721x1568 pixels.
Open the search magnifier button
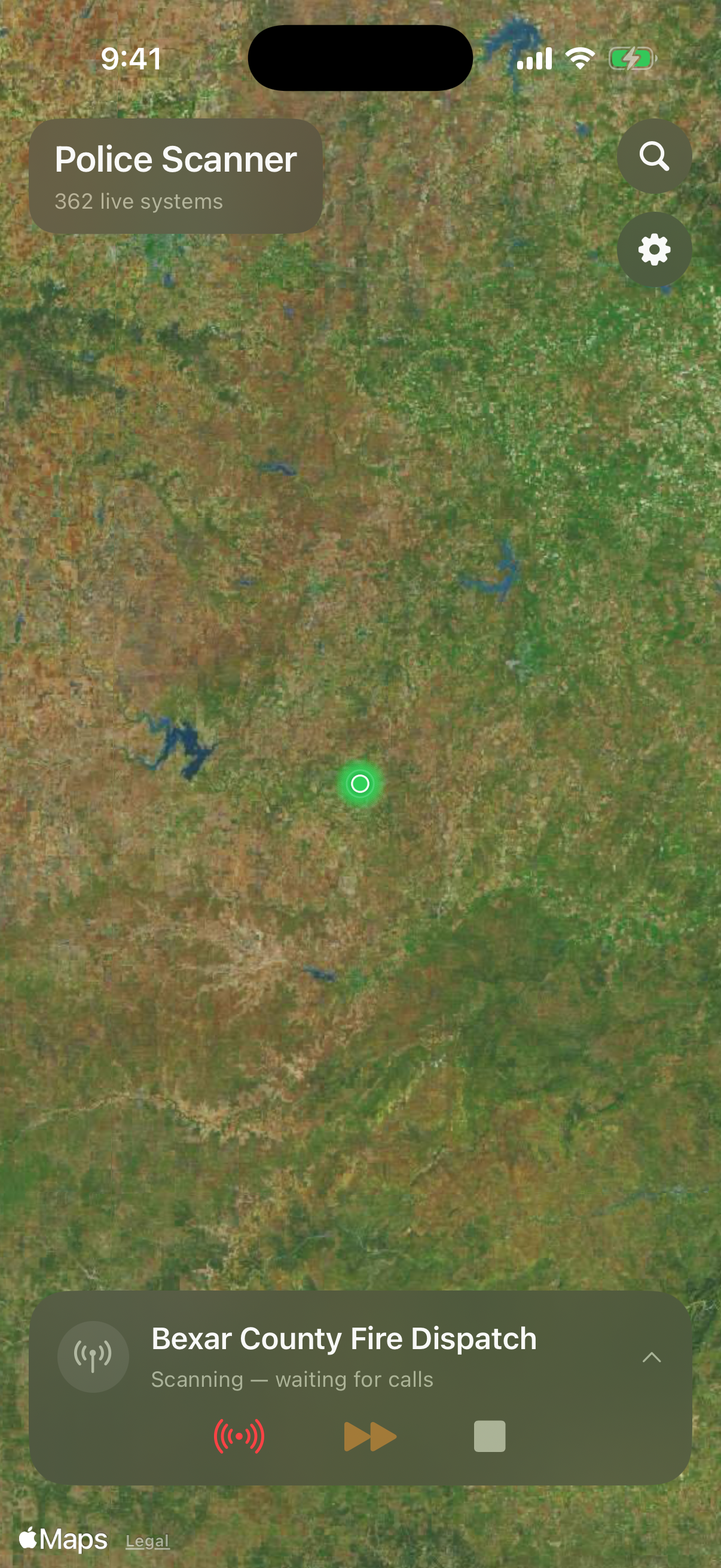tap(654, 156)
